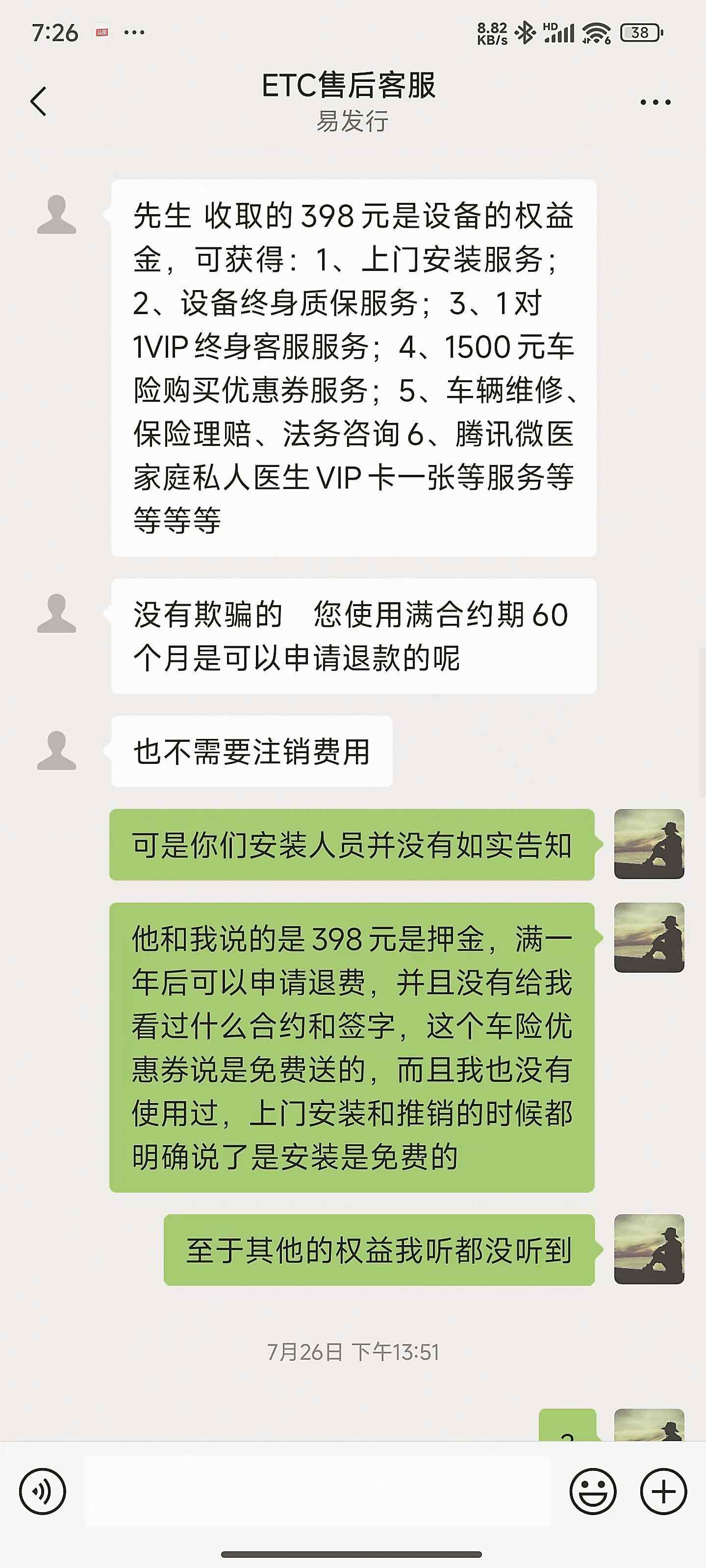Go back from the ETC售后客服 chat
This screenshot has height=1568, width=706.
pos(38,101)
